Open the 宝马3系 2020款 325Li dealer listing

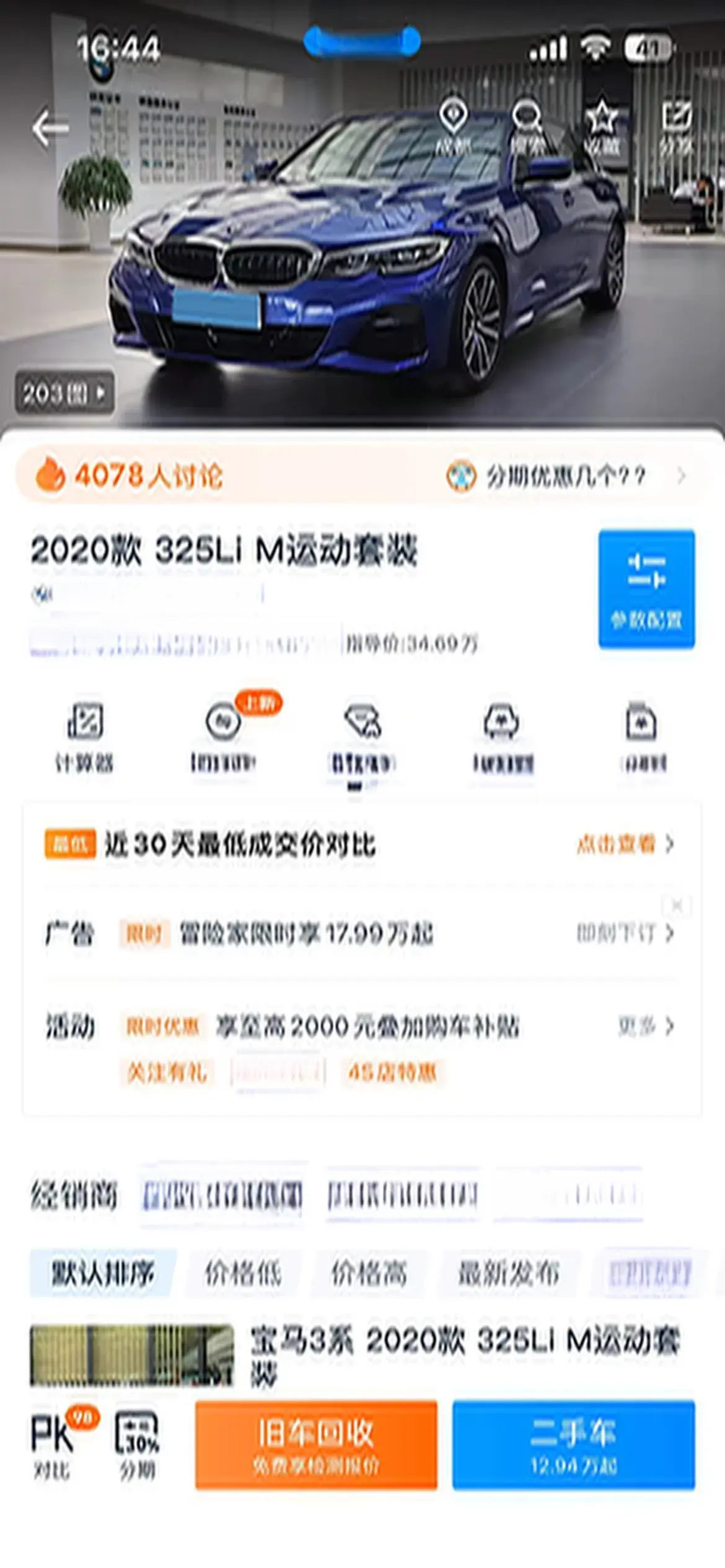(465, 1355)
